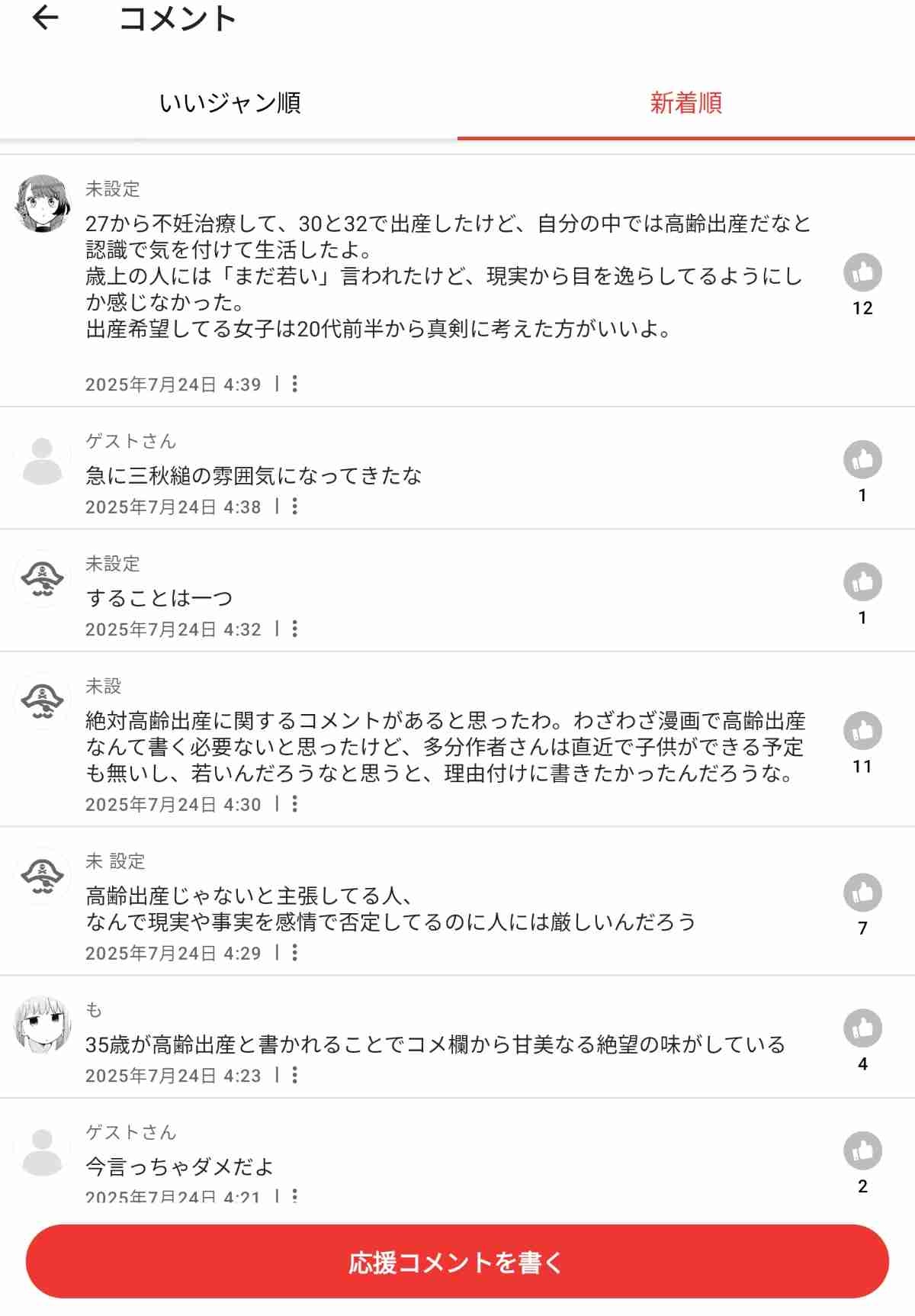915x1316 pixels.
Task: Like the comment posted at 4:30
Action: pyautogui.click(x=862, y=731)
